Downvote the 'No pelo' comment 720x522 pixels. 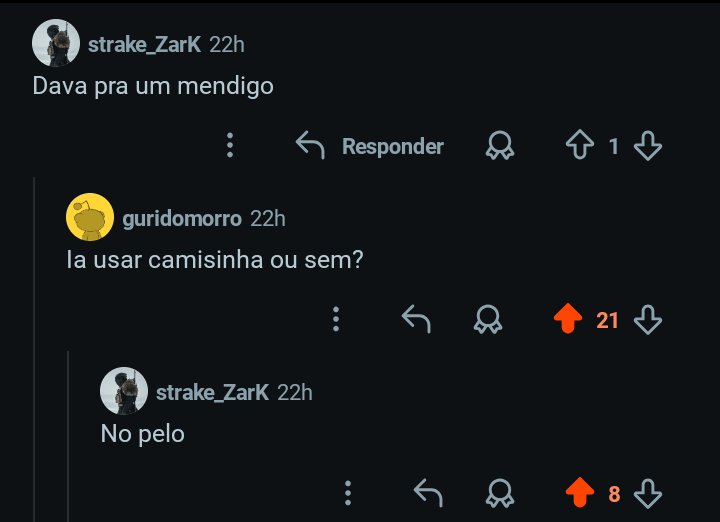(648, 493)
